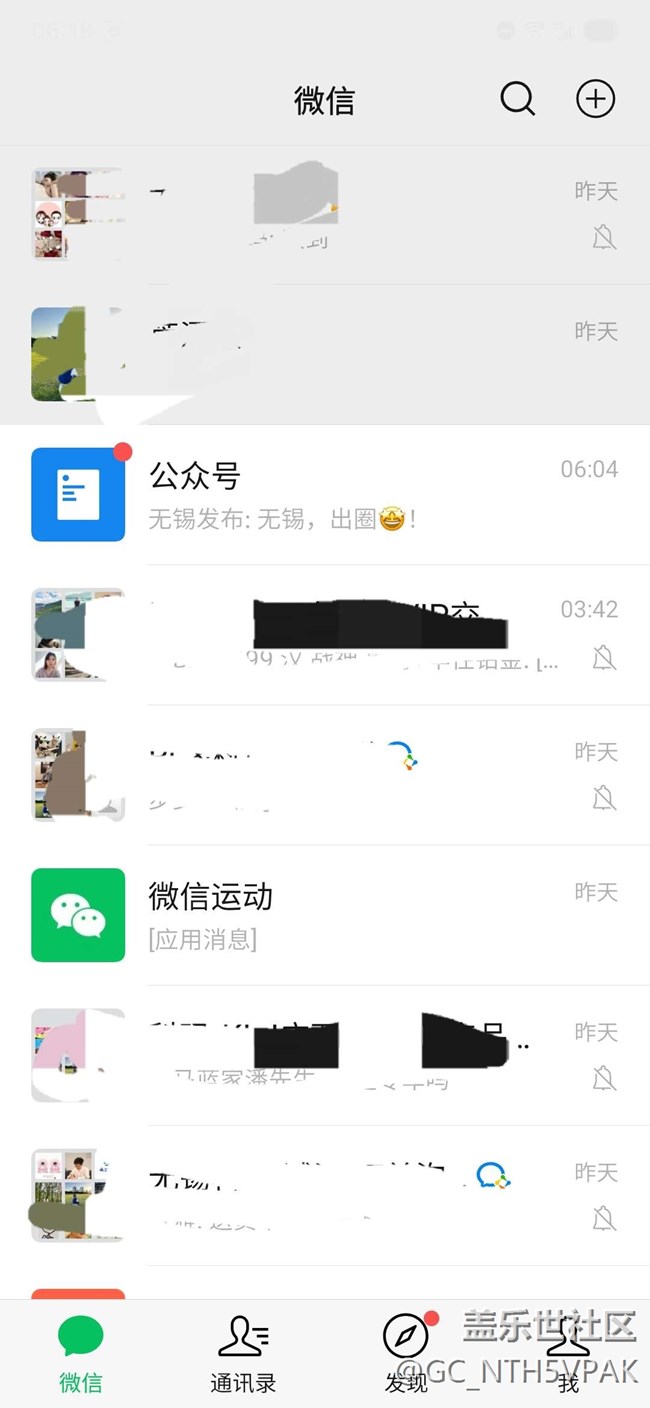Switch to the 通讯录 tab
The width and height of the screenshot is (650, 1408).
[x=243, y=1354]
